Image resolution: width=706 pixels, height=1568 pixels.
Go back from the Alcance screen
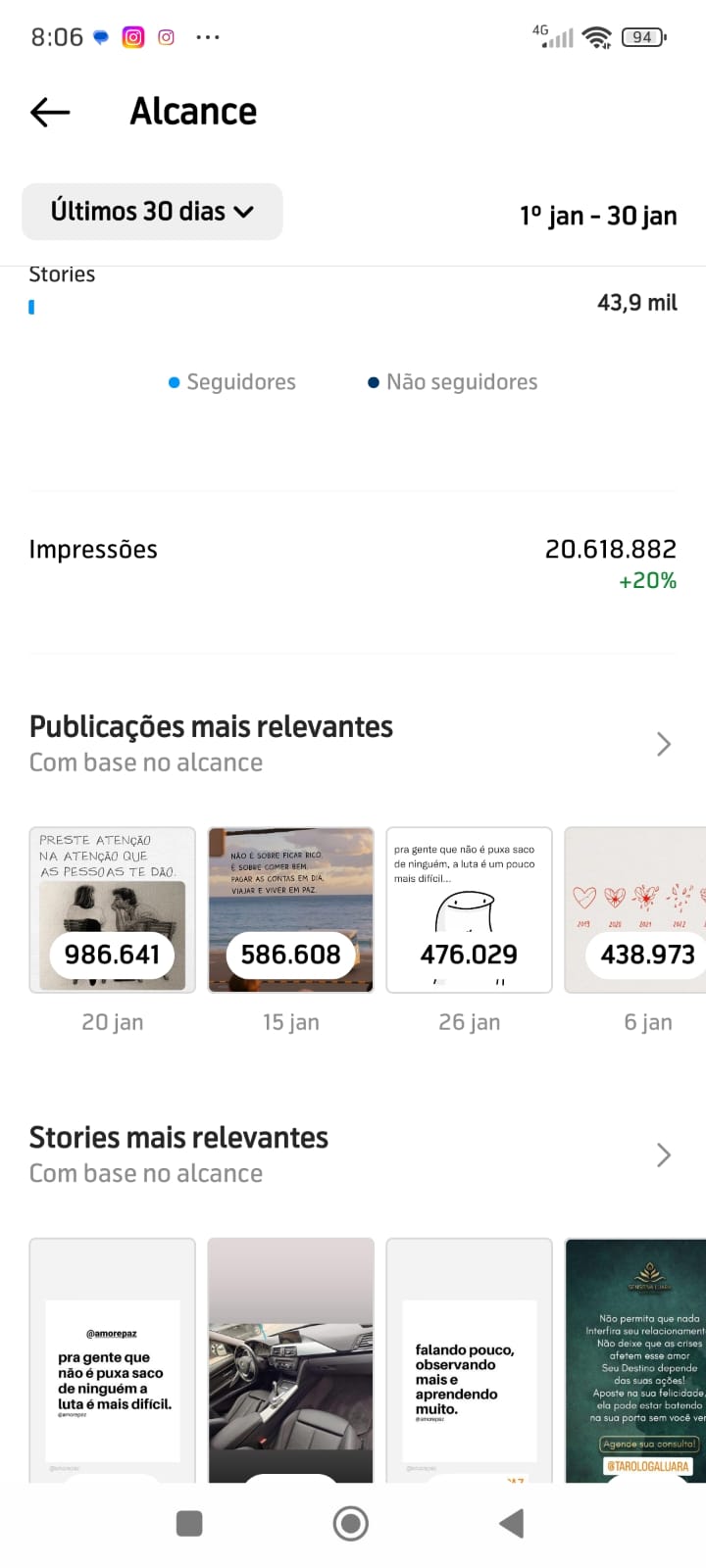click(50, 113)
